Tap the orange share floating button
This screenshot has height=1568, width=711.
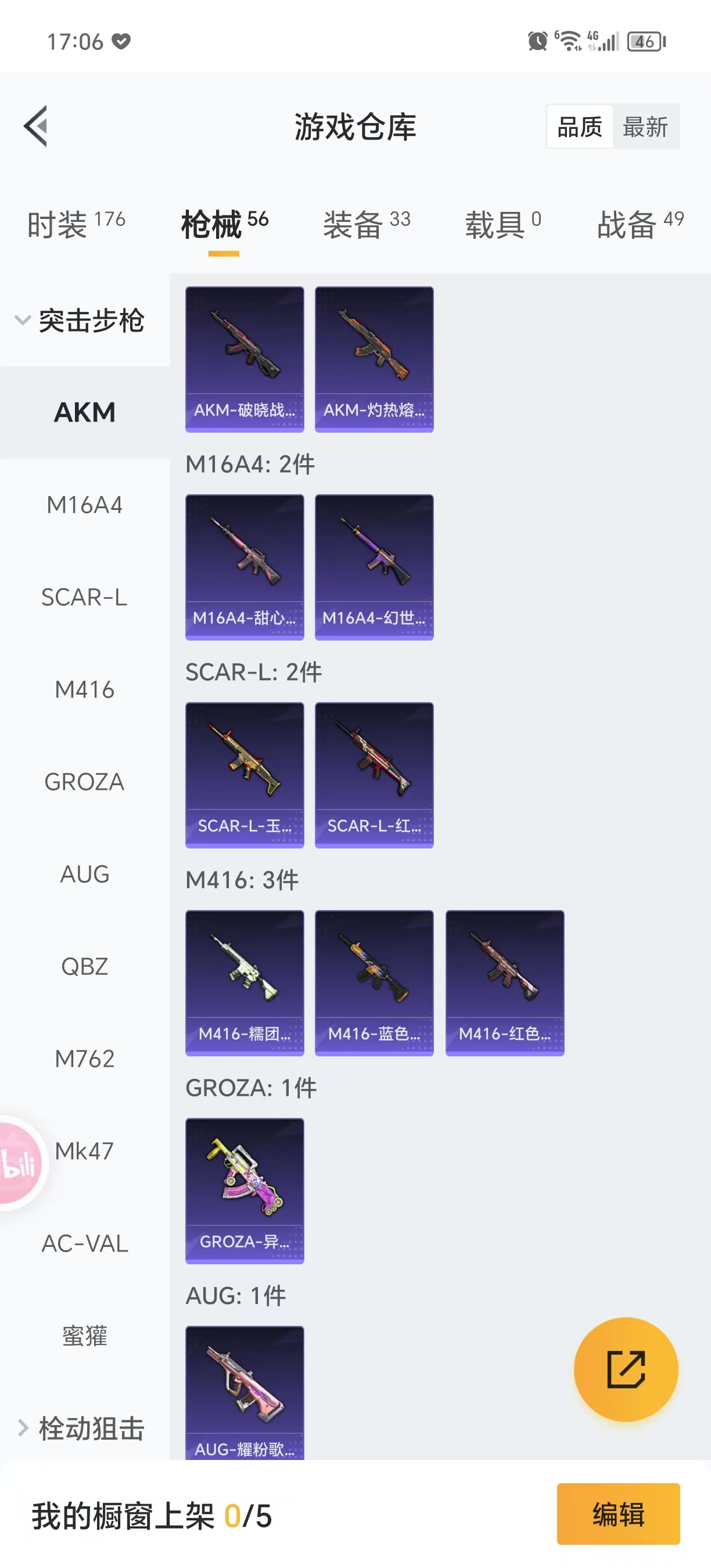click(626, 1369)
